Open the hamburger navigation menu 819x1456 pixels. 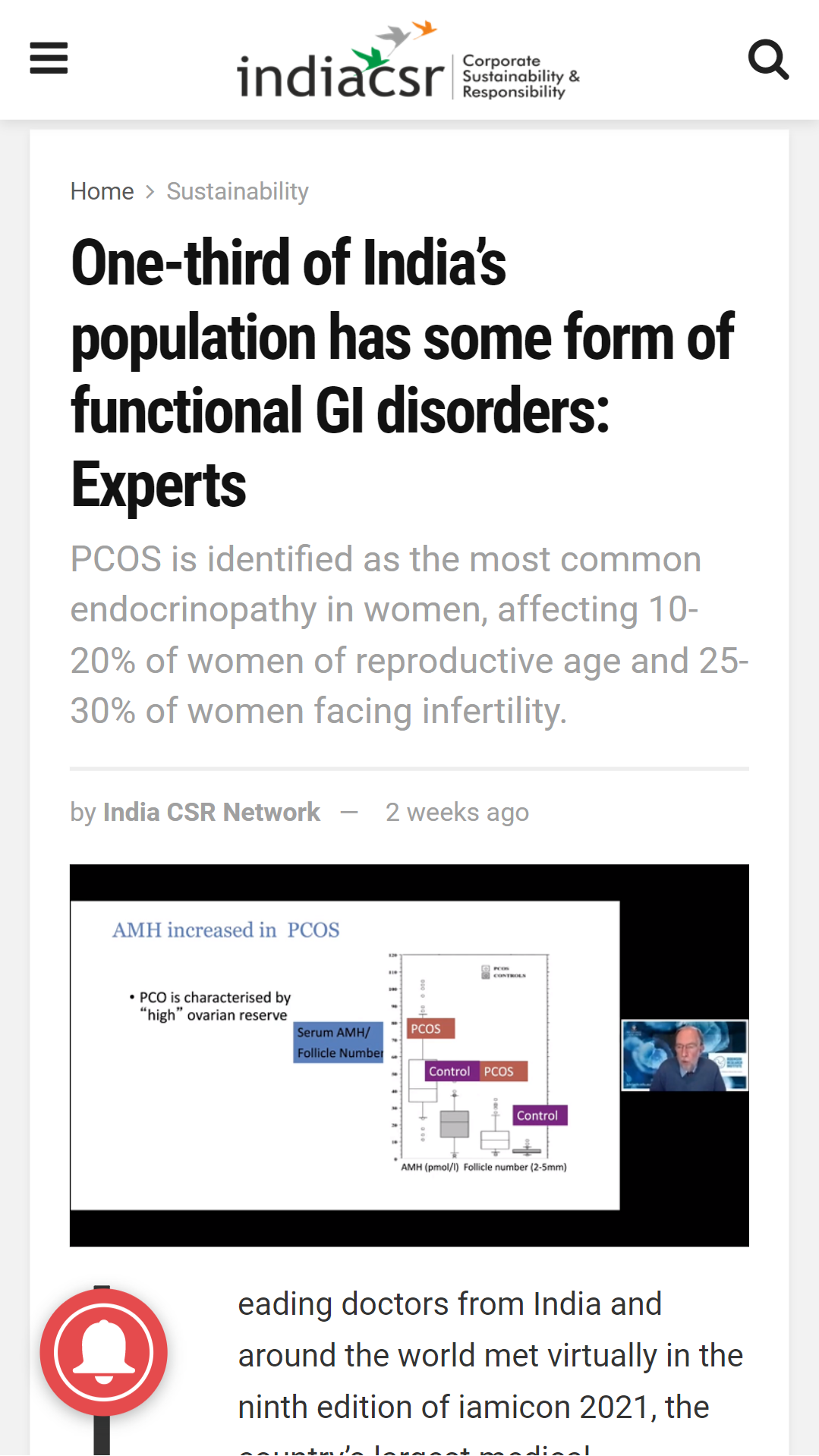[49, 58]
